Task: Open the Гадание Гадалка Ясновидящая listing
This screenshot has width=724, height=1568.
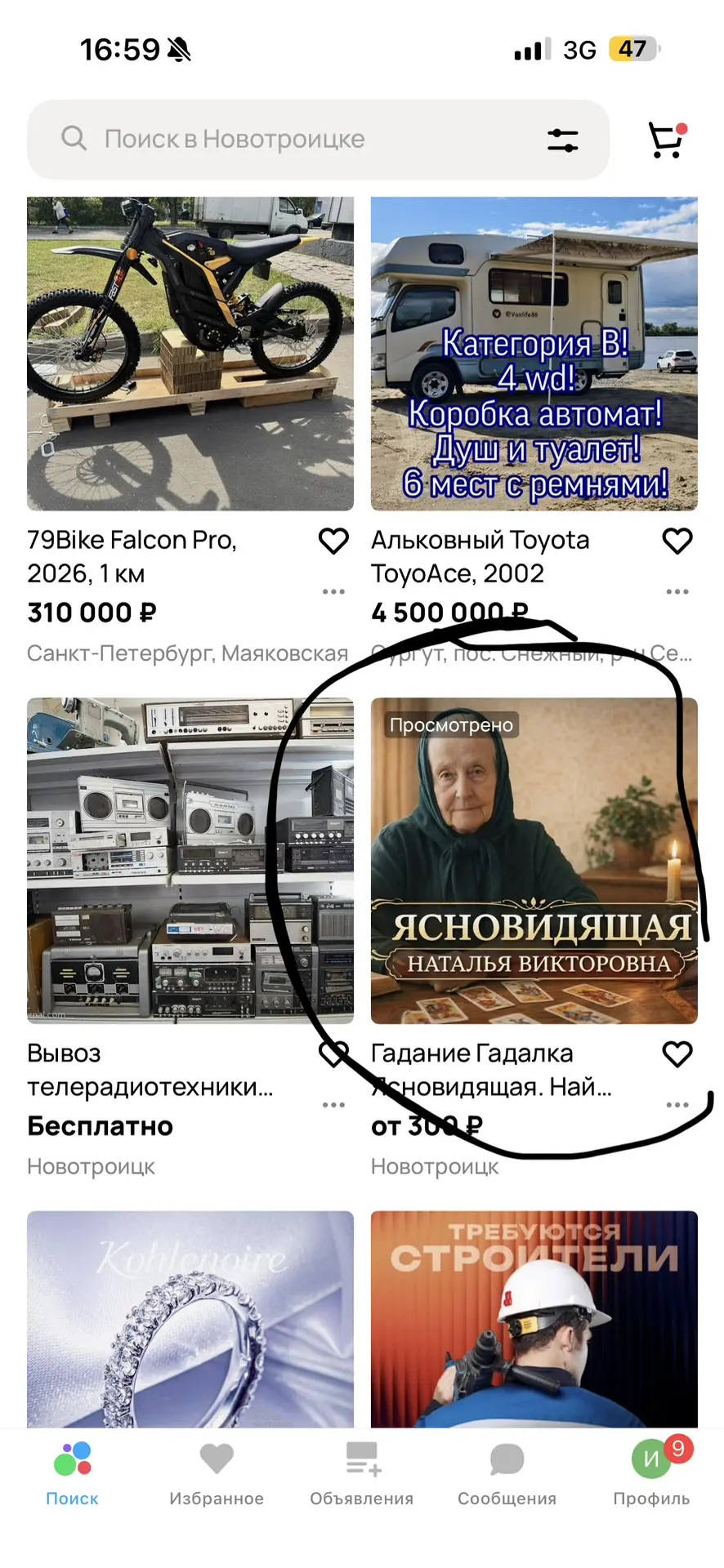Action: click(x=534, y=860)
